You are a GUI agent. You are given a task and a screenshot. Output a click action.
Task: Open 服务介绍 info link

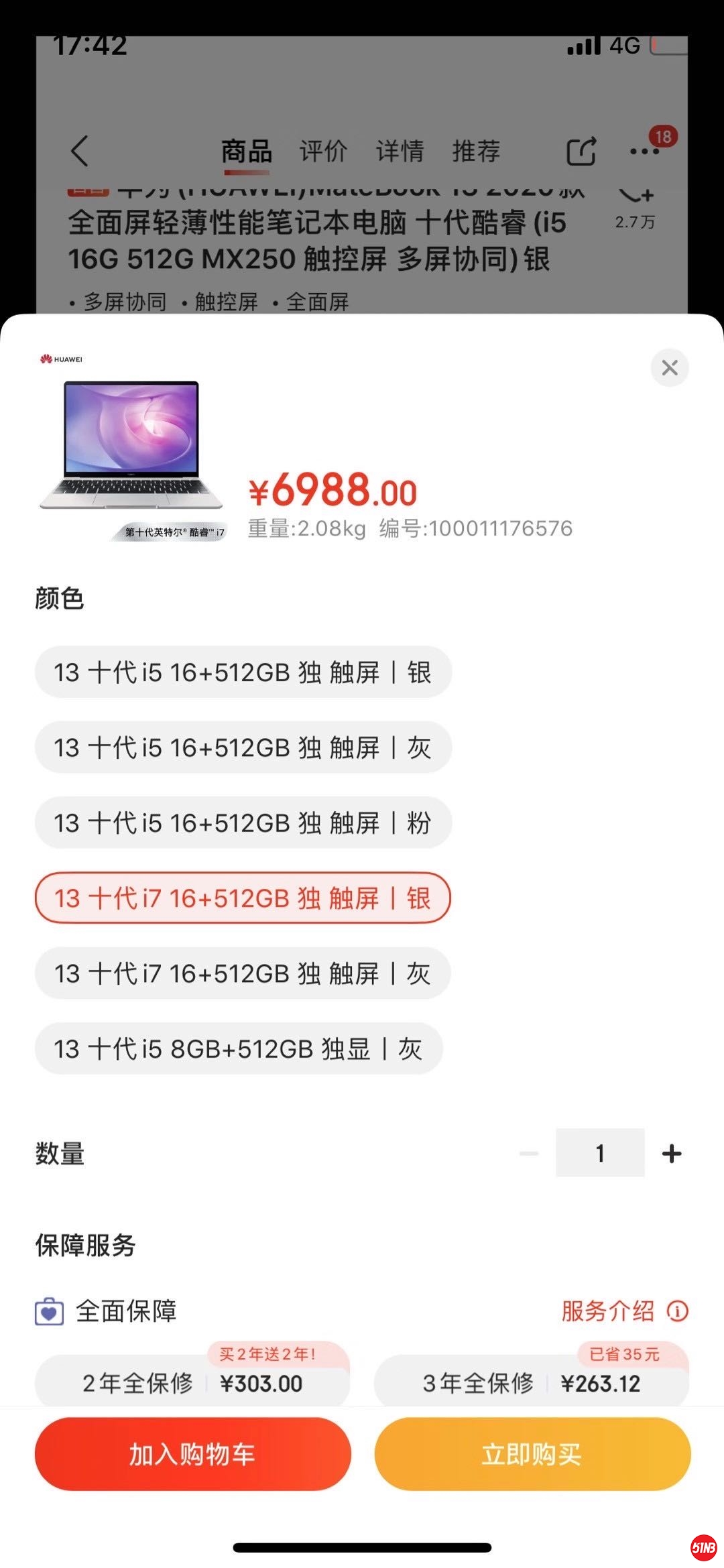[624, 1311]
